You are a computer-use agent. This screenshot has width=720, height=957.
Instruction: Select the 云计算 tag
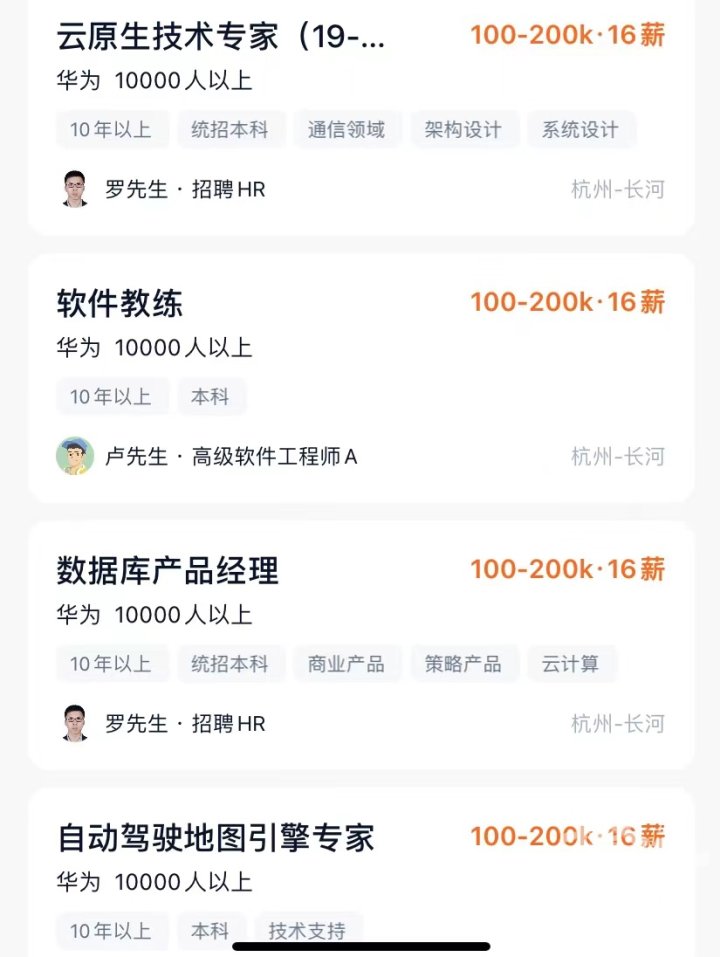(572, 663)
